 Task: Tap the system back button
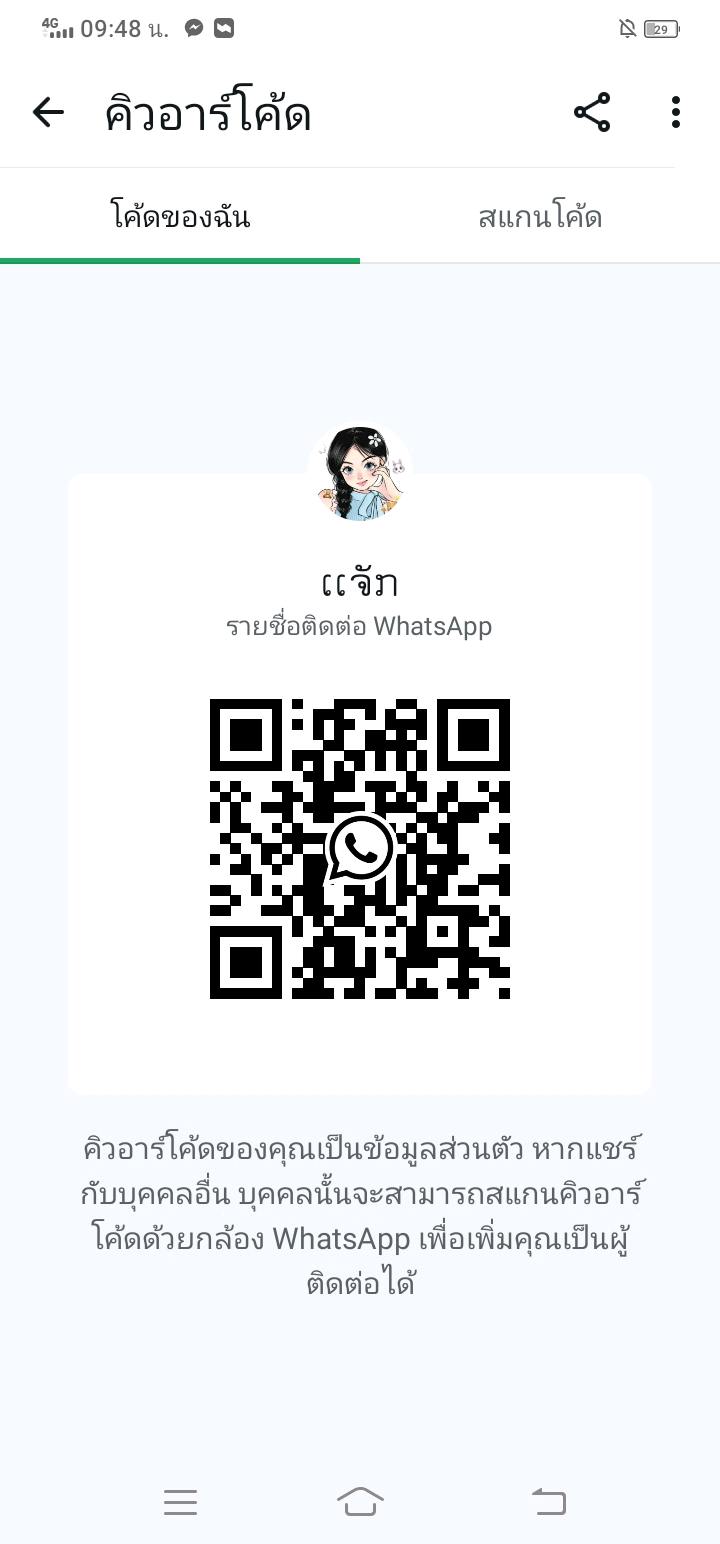click(x=548, y=1501)
